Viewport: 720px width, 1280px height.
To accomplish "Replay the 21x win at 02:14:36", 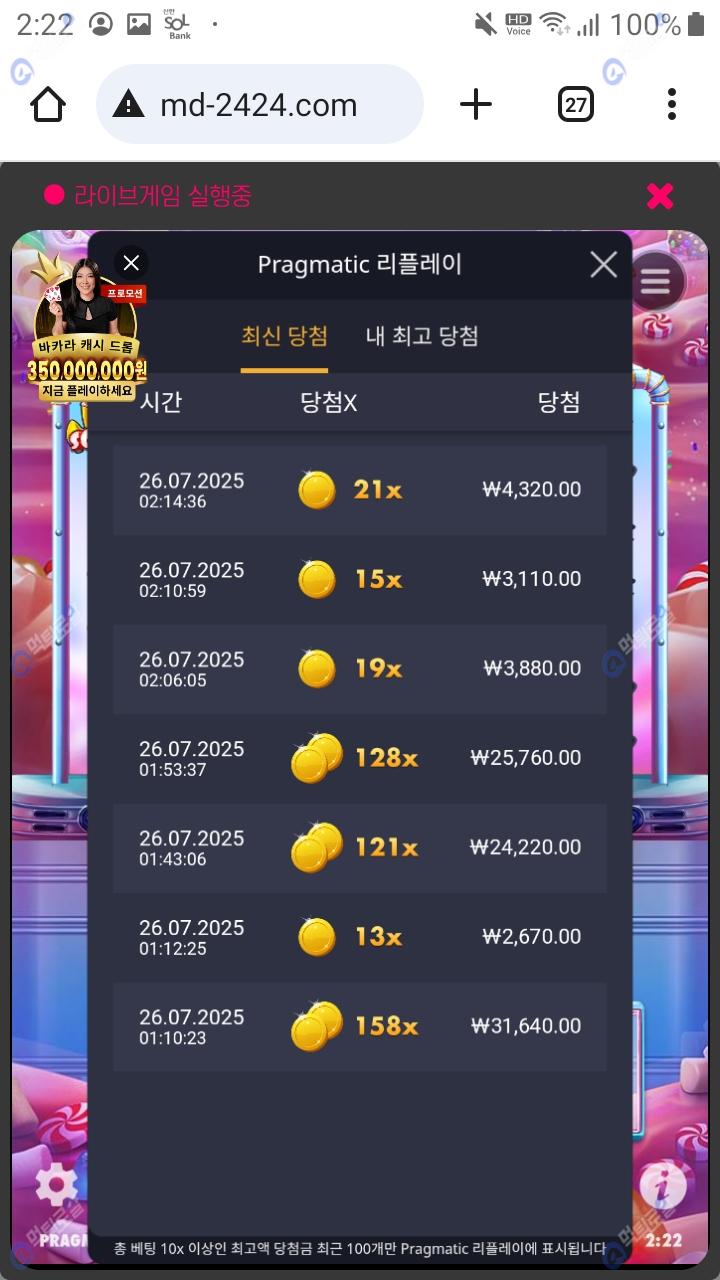I will tap(359, 490).
